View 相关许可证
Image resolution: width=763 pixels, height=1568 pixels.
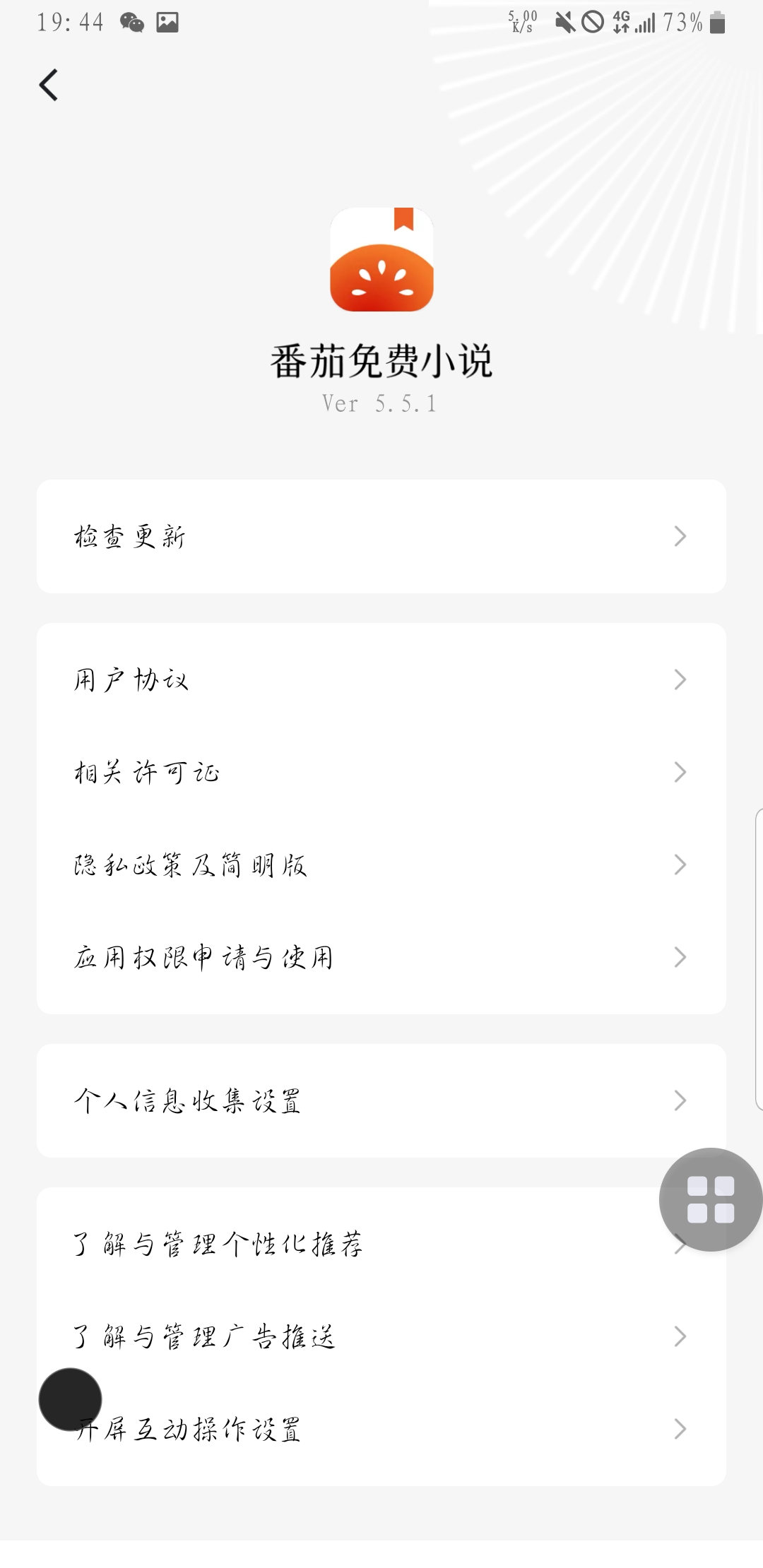click(x=381, y=772)
